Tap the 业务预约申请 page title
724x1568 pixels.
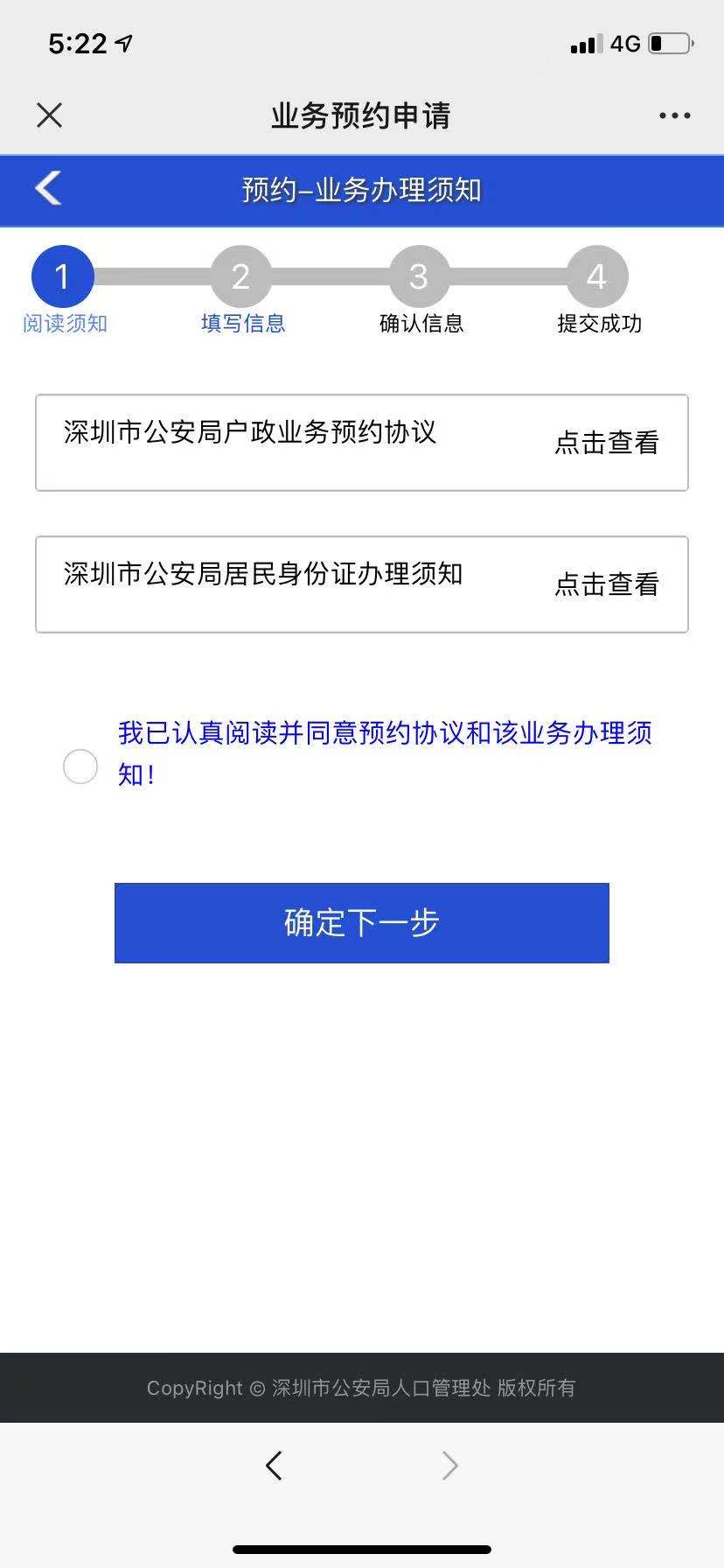(362, 115)
